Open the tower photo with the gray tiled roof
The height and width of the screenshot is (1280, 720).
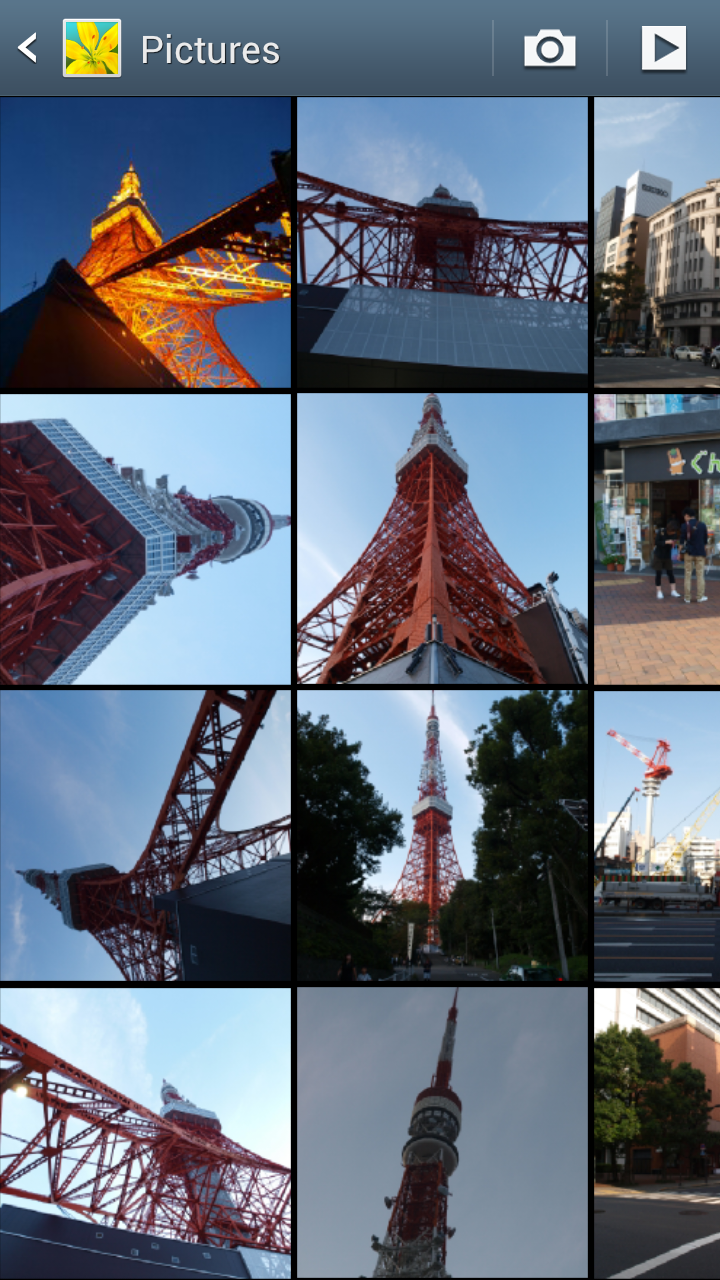[442, 242]
